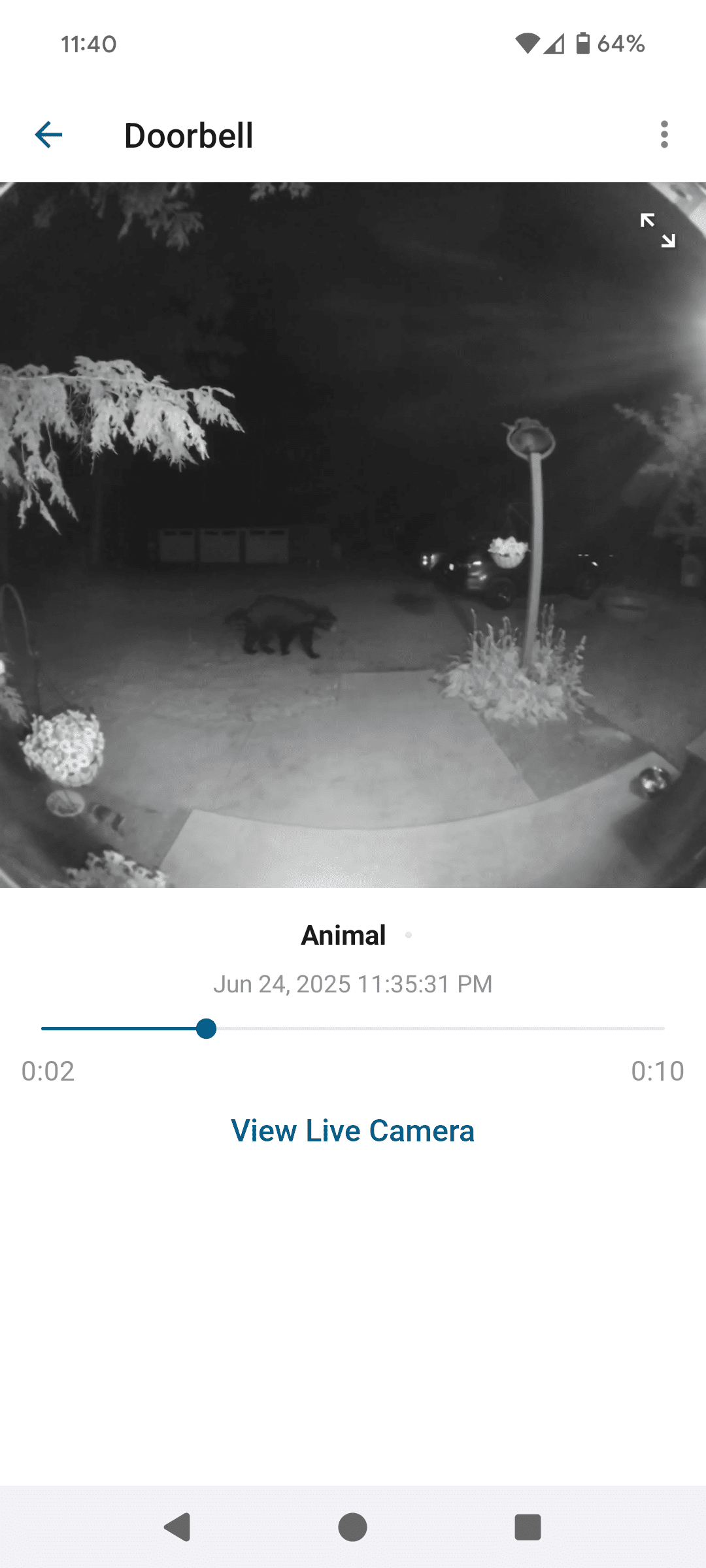Go to the home screen
The image size is (706, 1568).
coord(353,1527)
